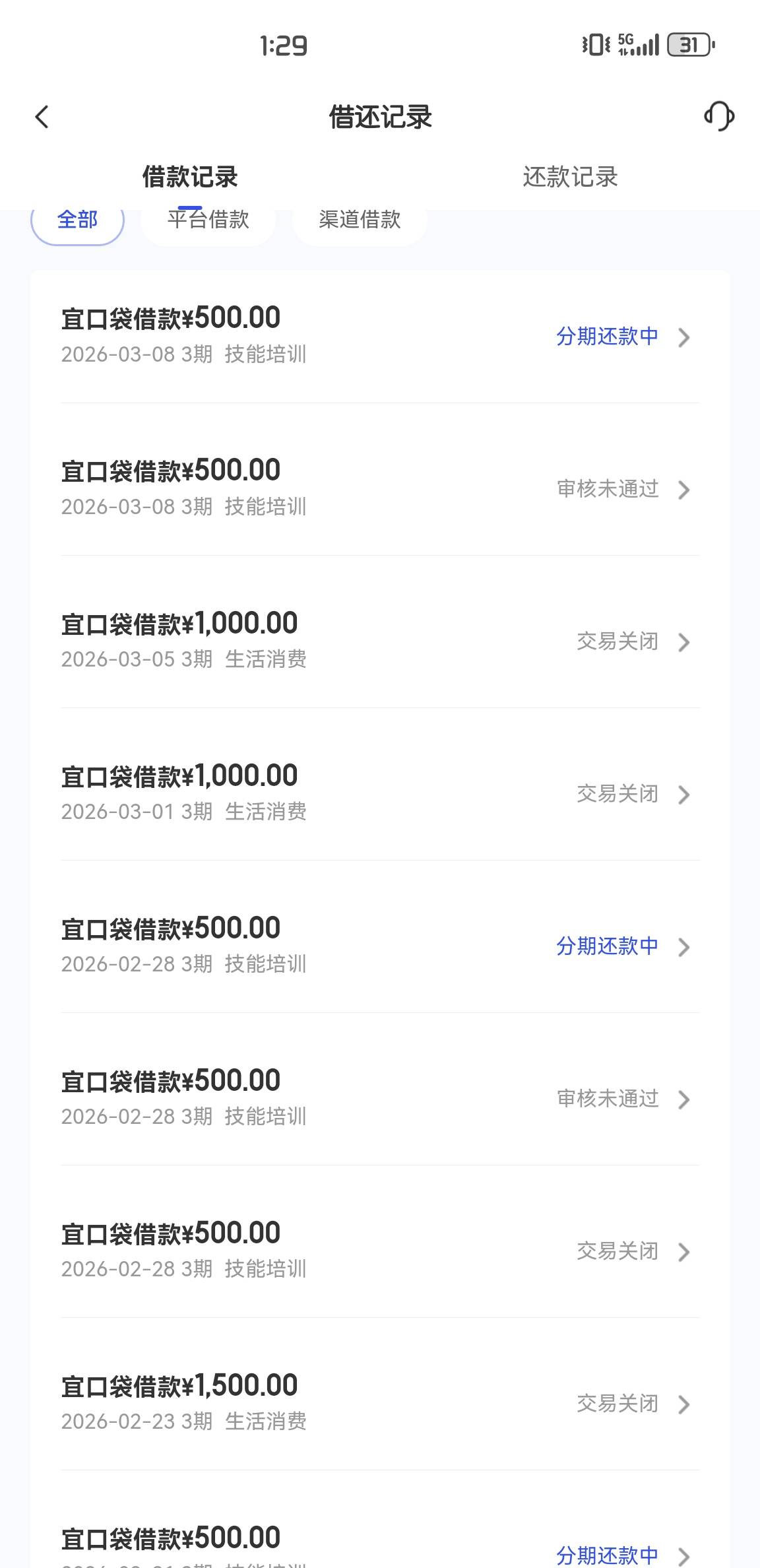The height and width of the screenshot is (1568, 760).
Task: View the 2026-03-01 ¥1,000.00 loan
Action: click(x=380, y=793)
